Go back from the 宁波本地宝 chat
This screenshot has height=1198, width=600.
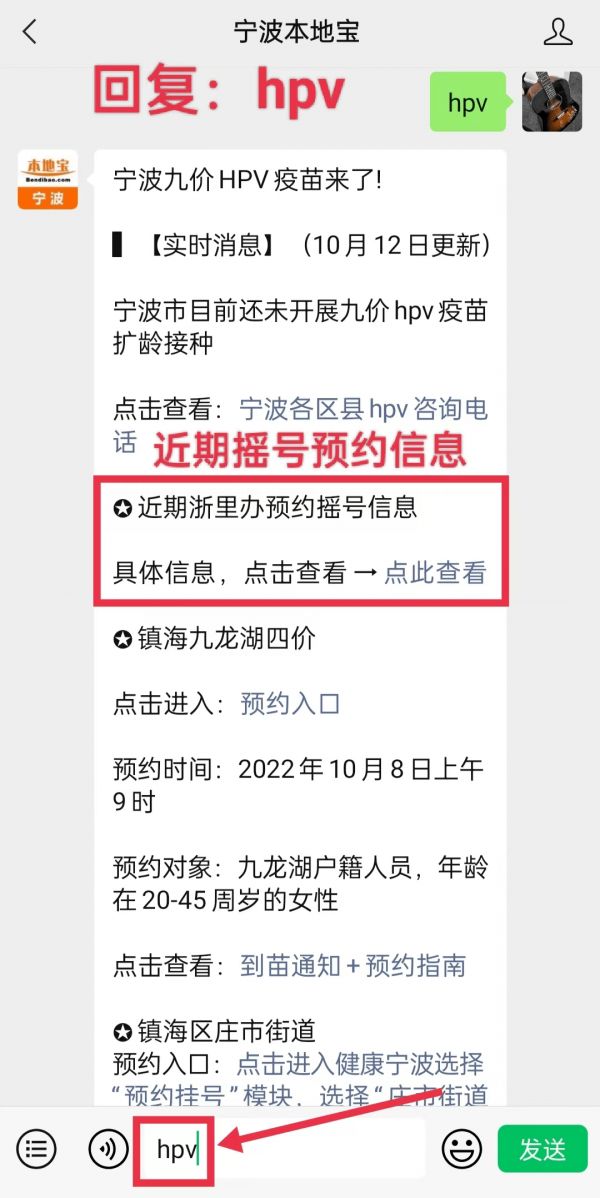pos(30,32)
